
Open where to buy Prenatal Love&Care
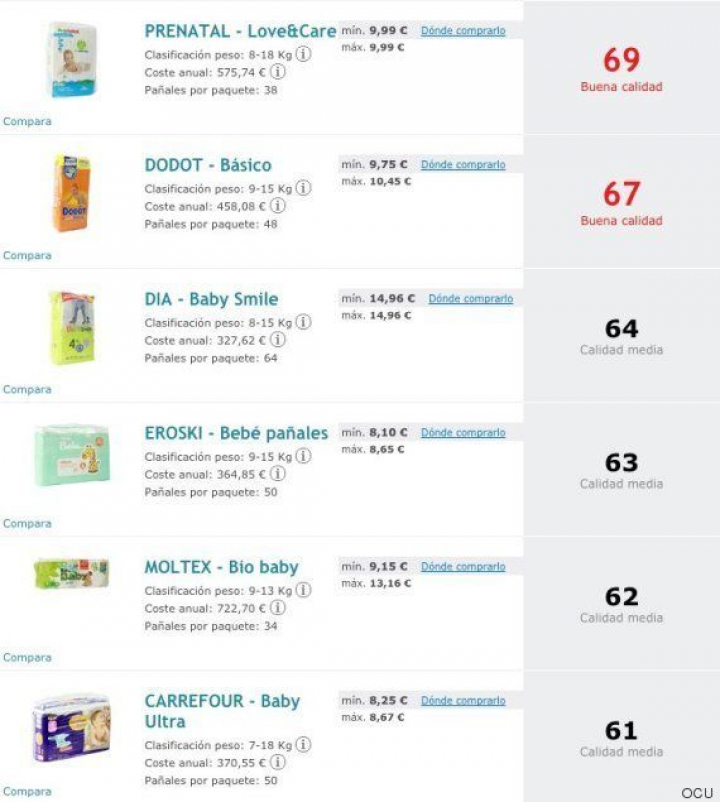coord(463,31)
